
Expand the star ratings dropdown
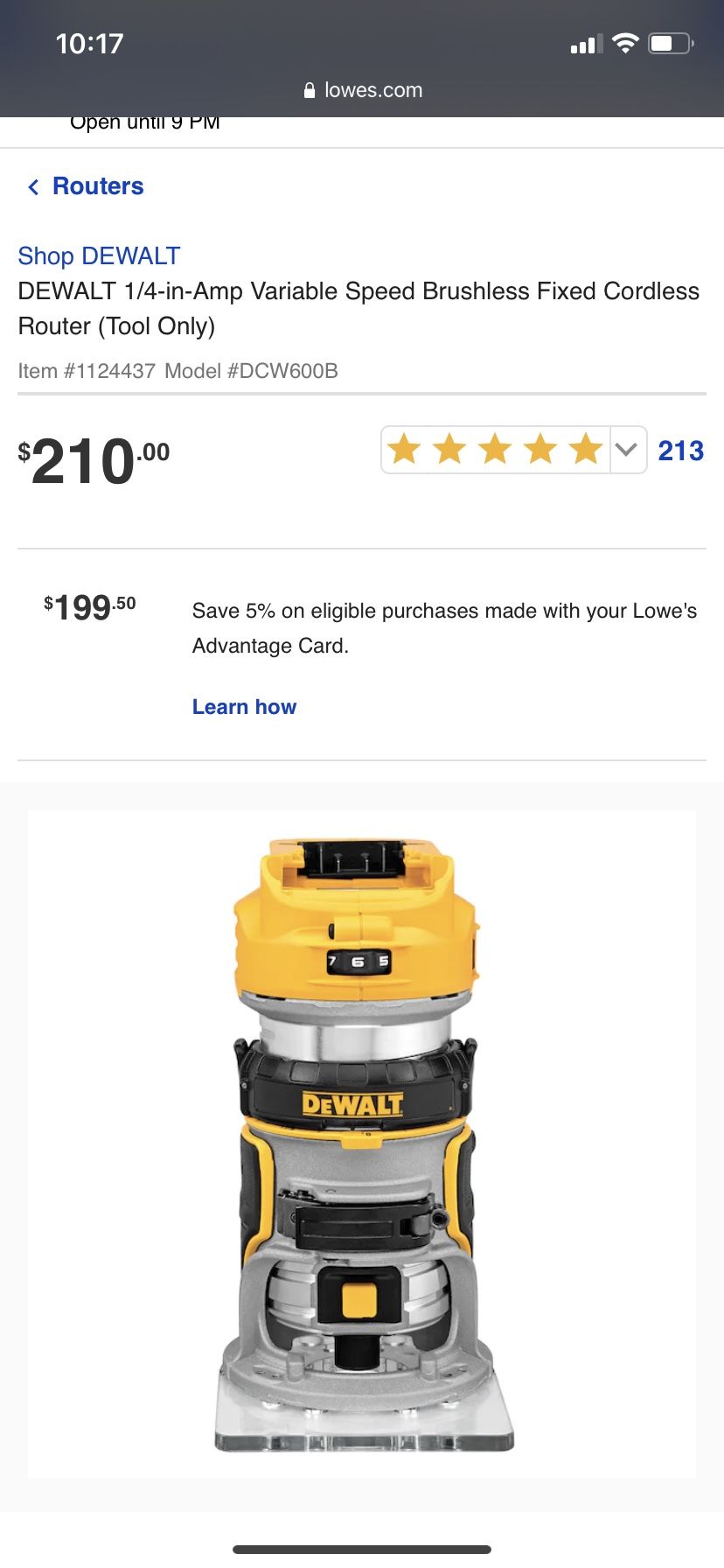626,450
